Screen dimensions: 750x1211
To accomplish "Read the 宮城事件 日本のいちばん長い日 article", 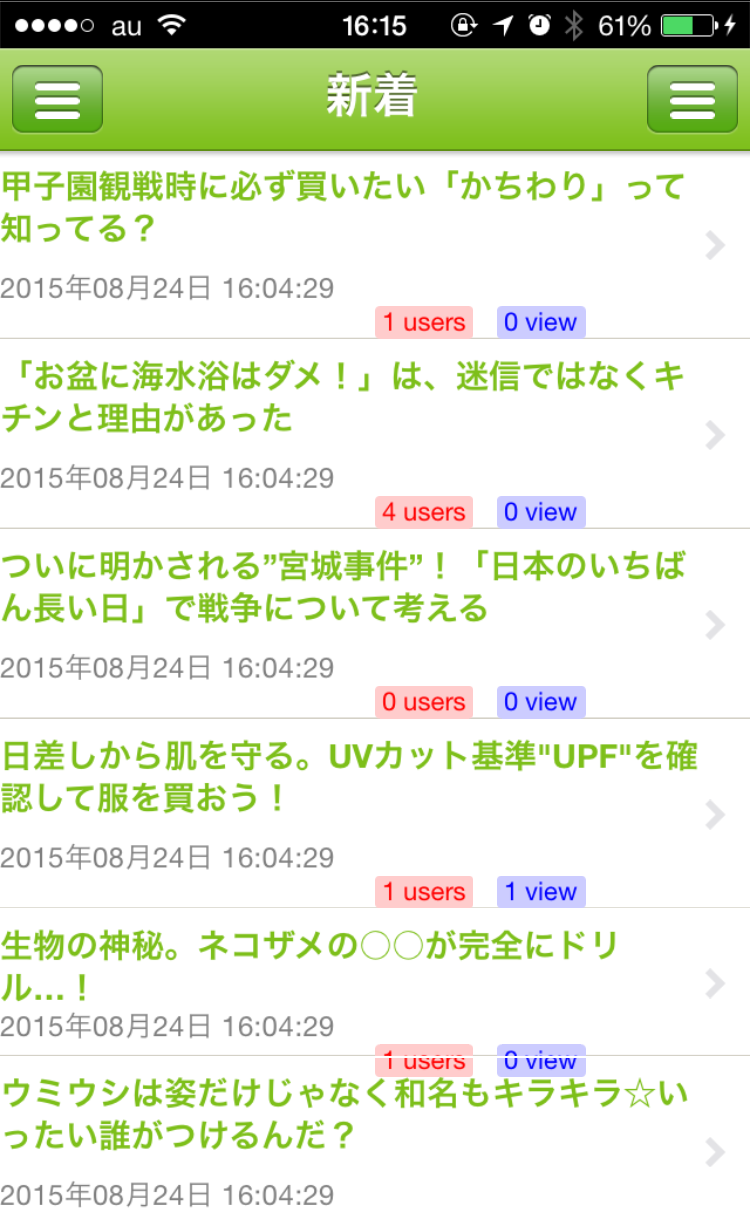I will pos(375,624).
